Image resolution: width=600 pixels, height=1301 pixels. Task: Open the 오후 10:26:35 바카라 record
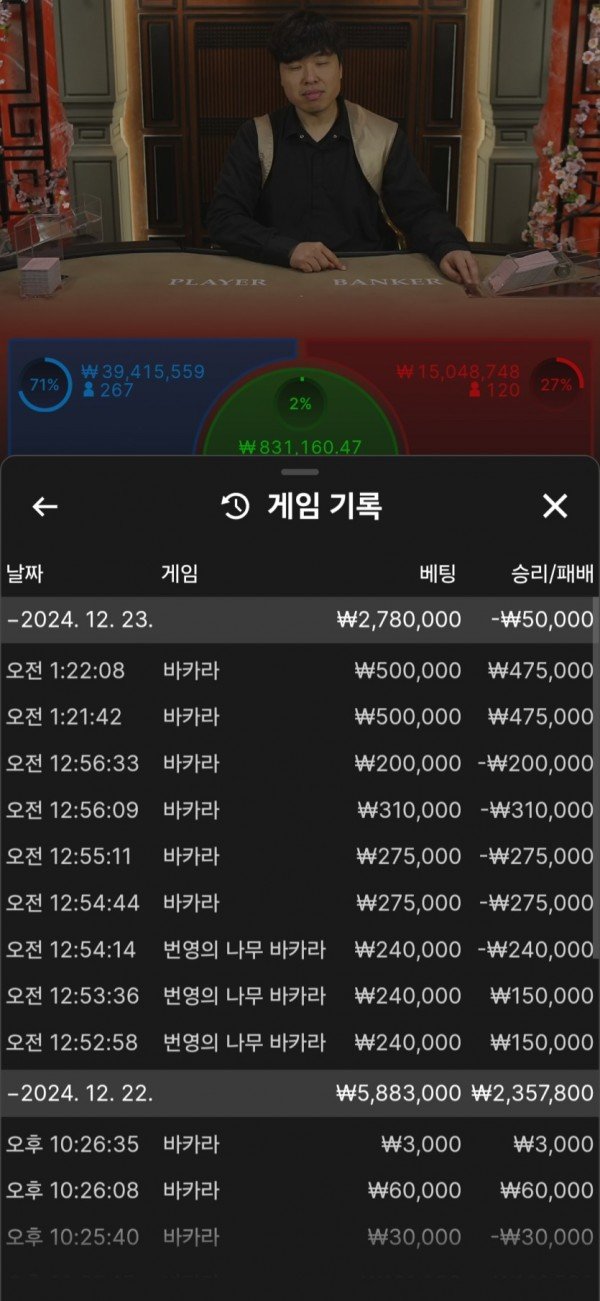(300, 1144)
